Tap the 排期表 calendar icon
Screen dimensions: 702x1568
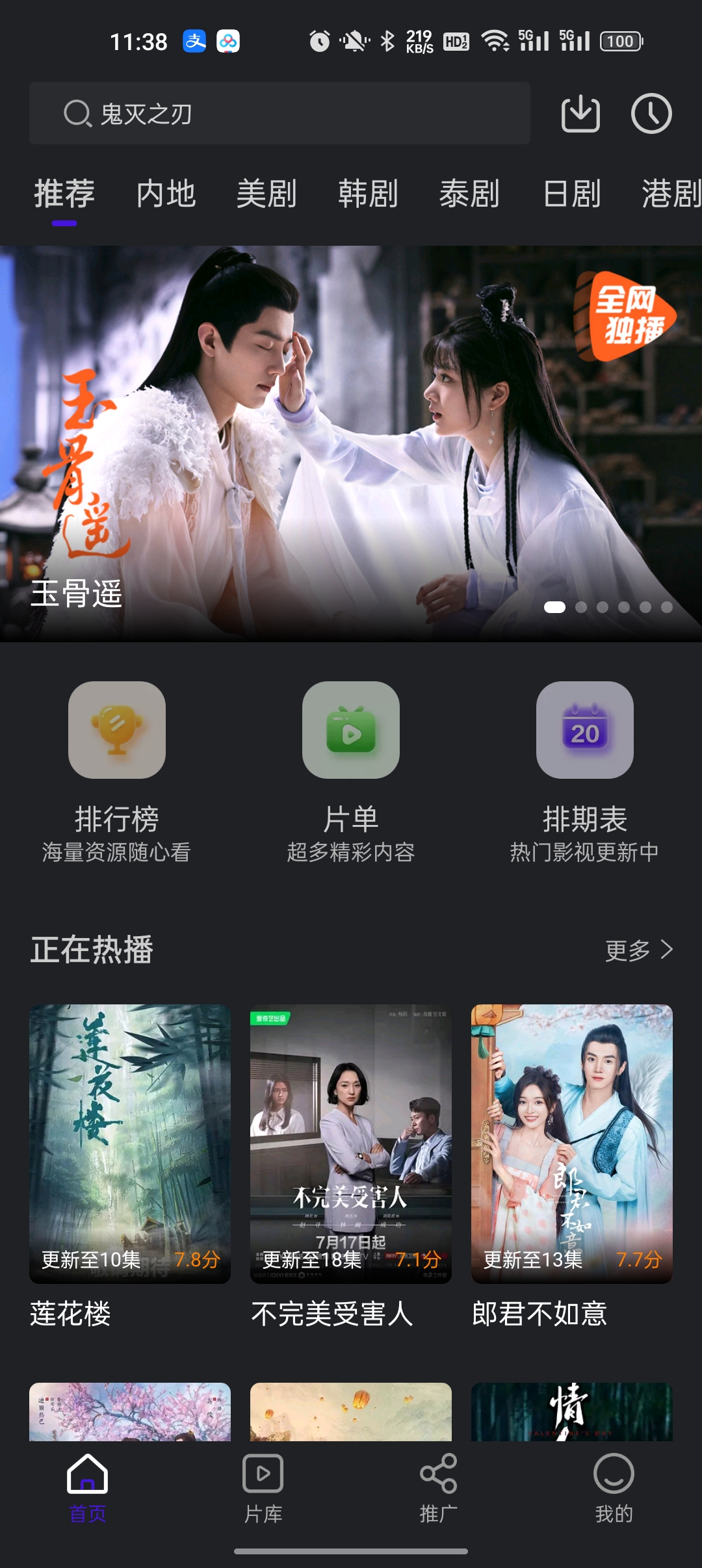(x=584, y=730)
